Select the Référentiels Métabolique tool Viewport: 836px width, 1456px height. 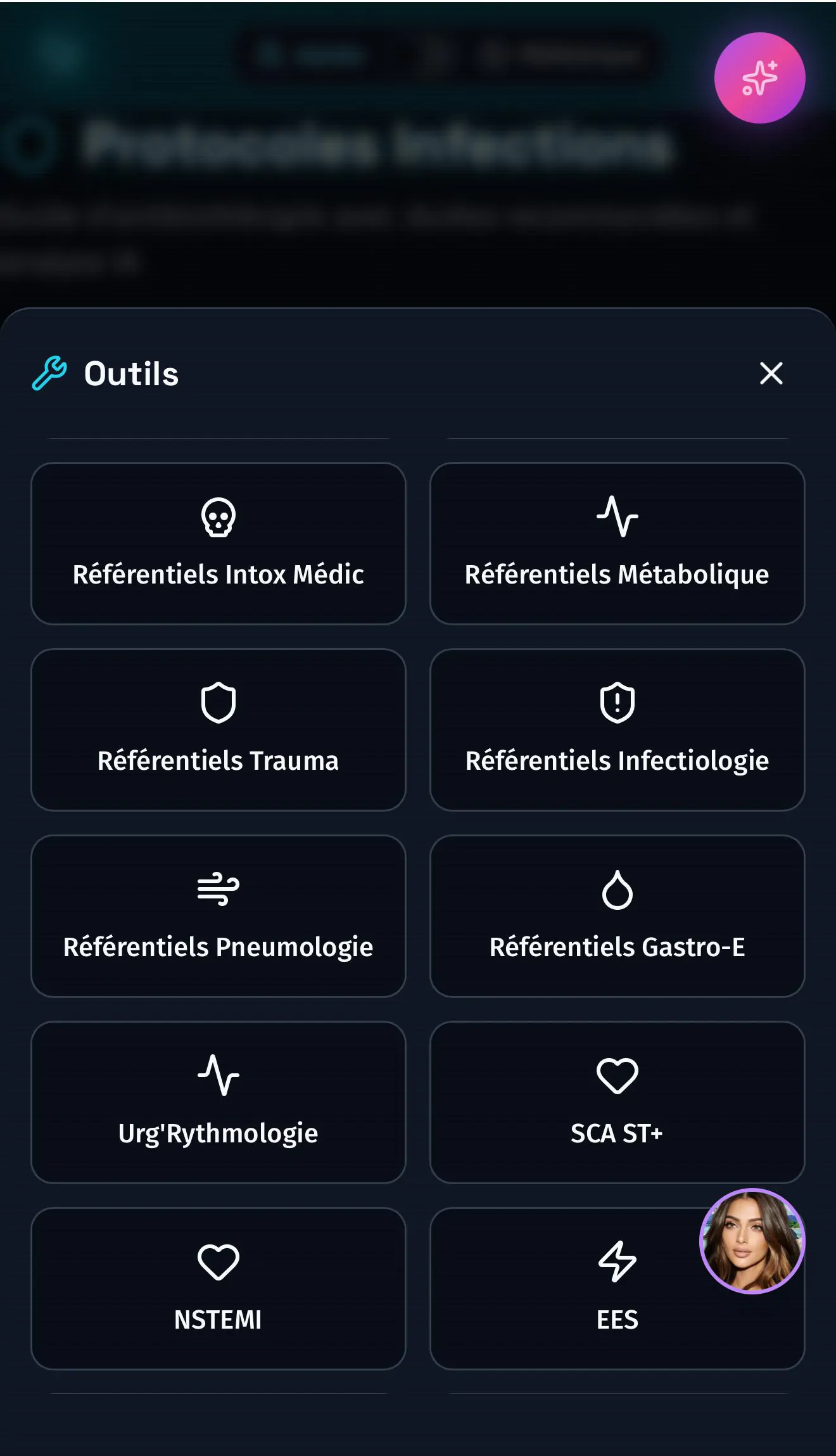(617, 544)
